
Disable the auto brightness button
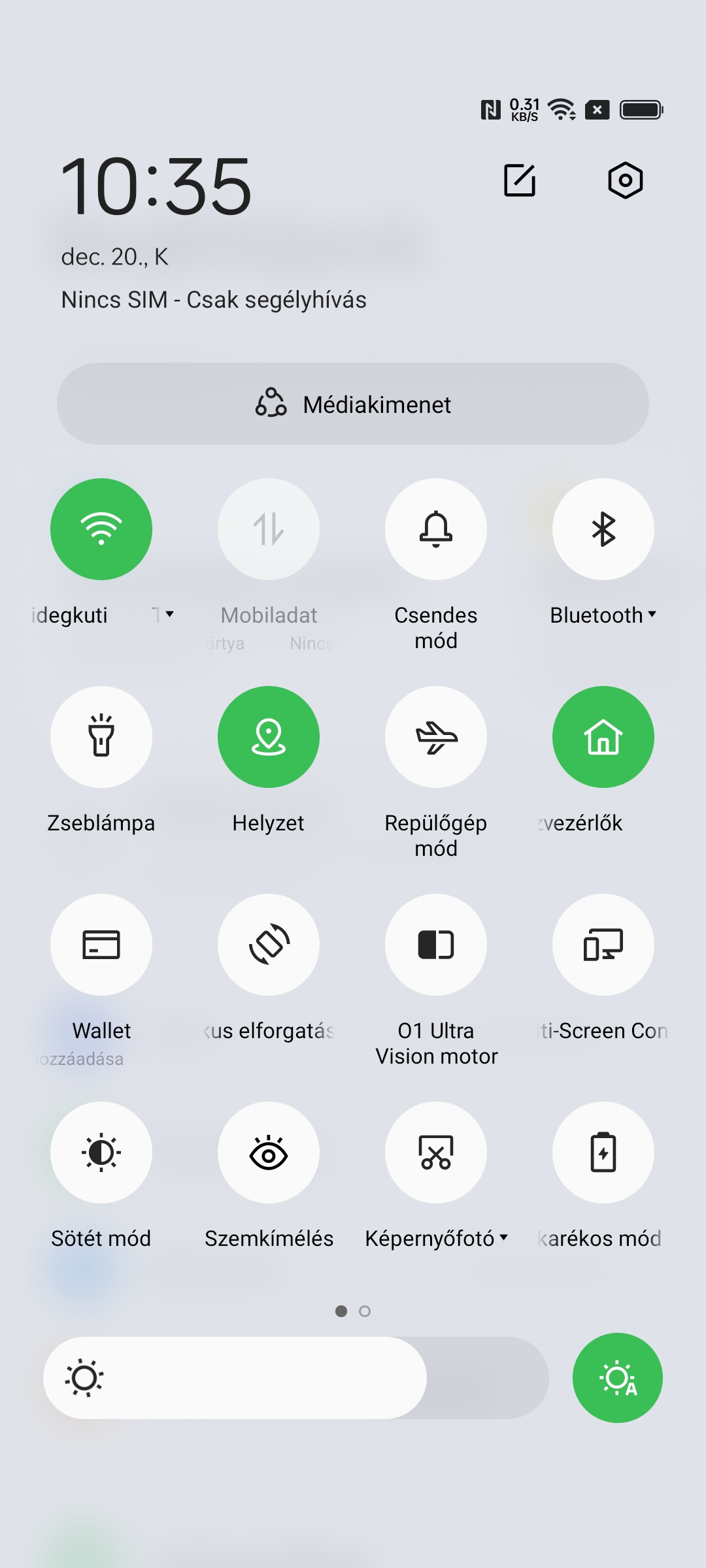tap(618, 1378)
